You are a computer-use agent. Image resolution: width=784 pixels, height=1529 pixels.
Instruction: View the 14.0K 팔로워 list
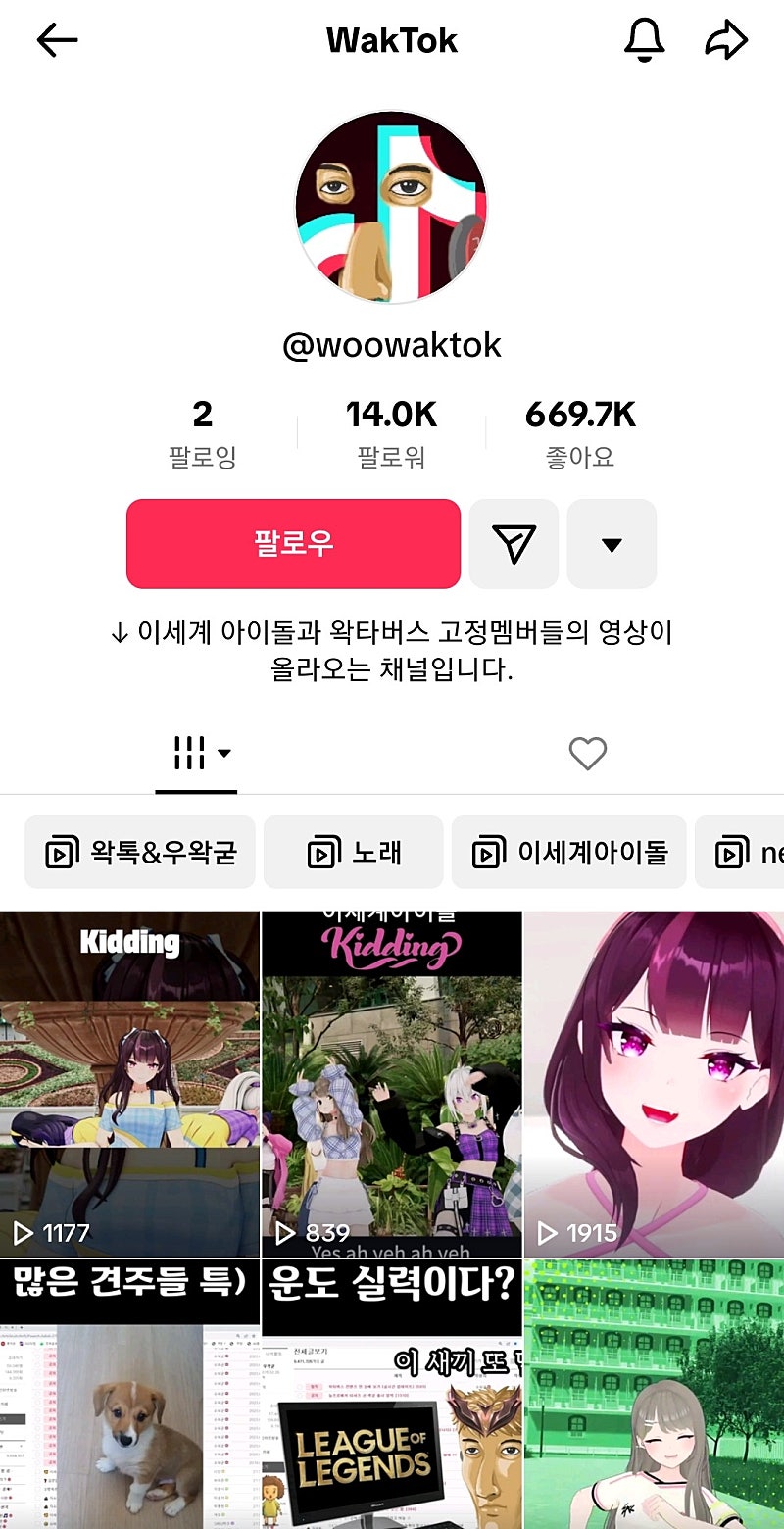(x=391, y=432)
